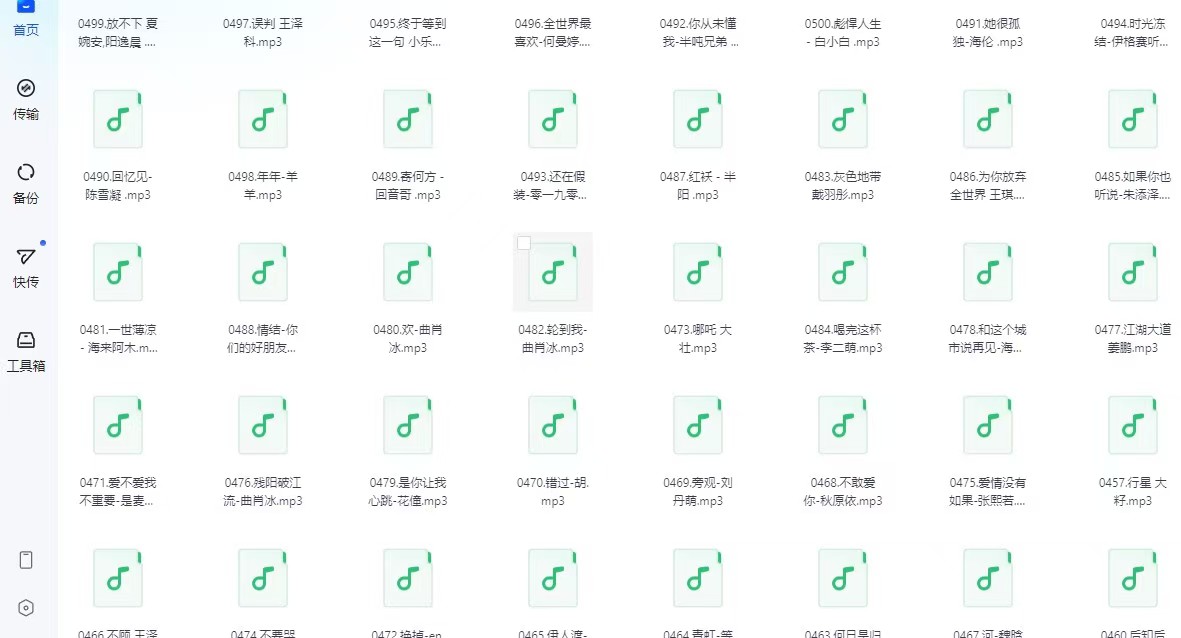Image resolution: width=1181 pixels, height=638 pixels.
Task: Open file 0476.残阳破江流-曲肖冰.mp3
Action: [263, 425]
